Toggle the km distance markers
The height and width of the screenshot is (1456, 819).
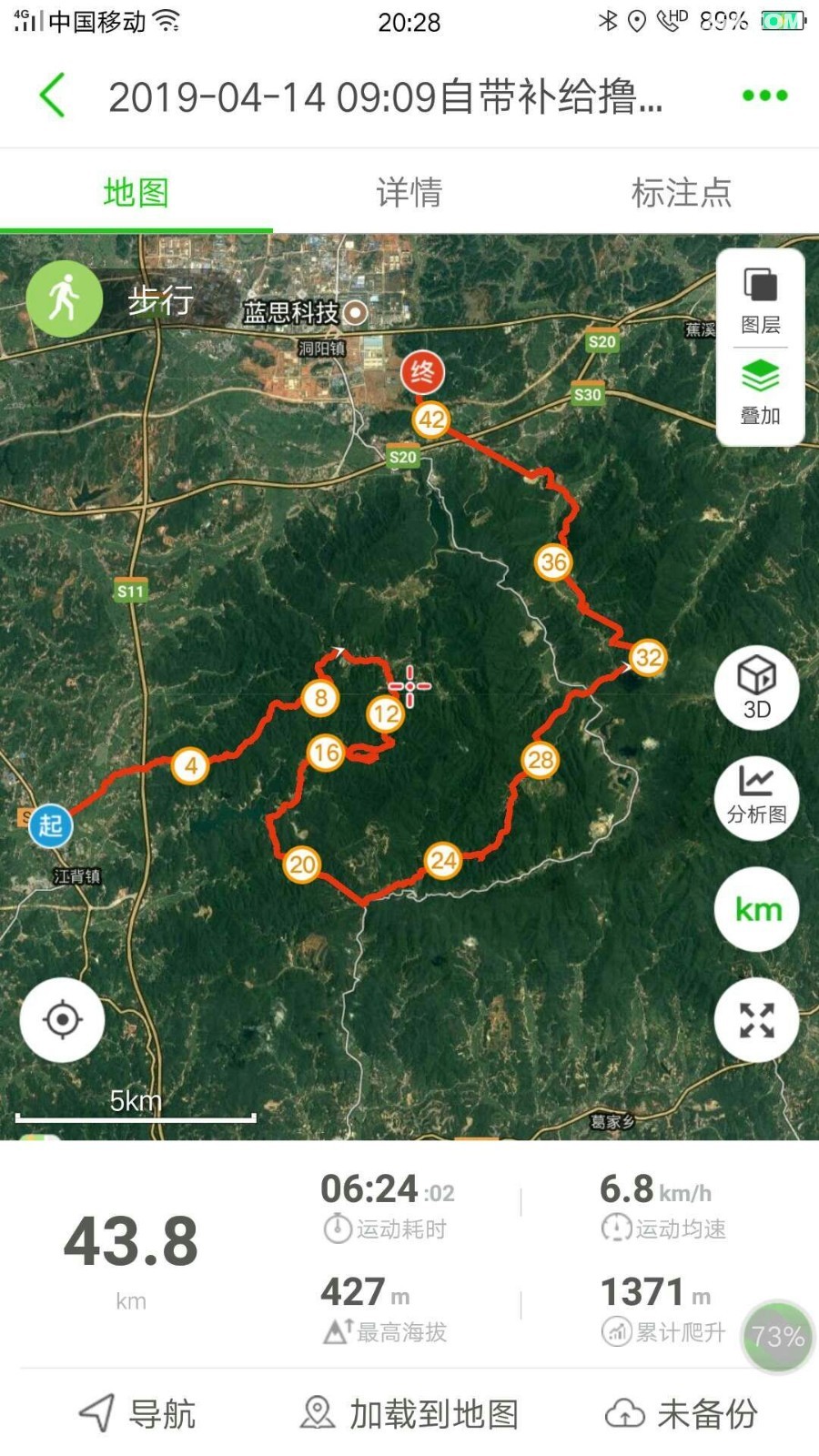pos(756,909)
